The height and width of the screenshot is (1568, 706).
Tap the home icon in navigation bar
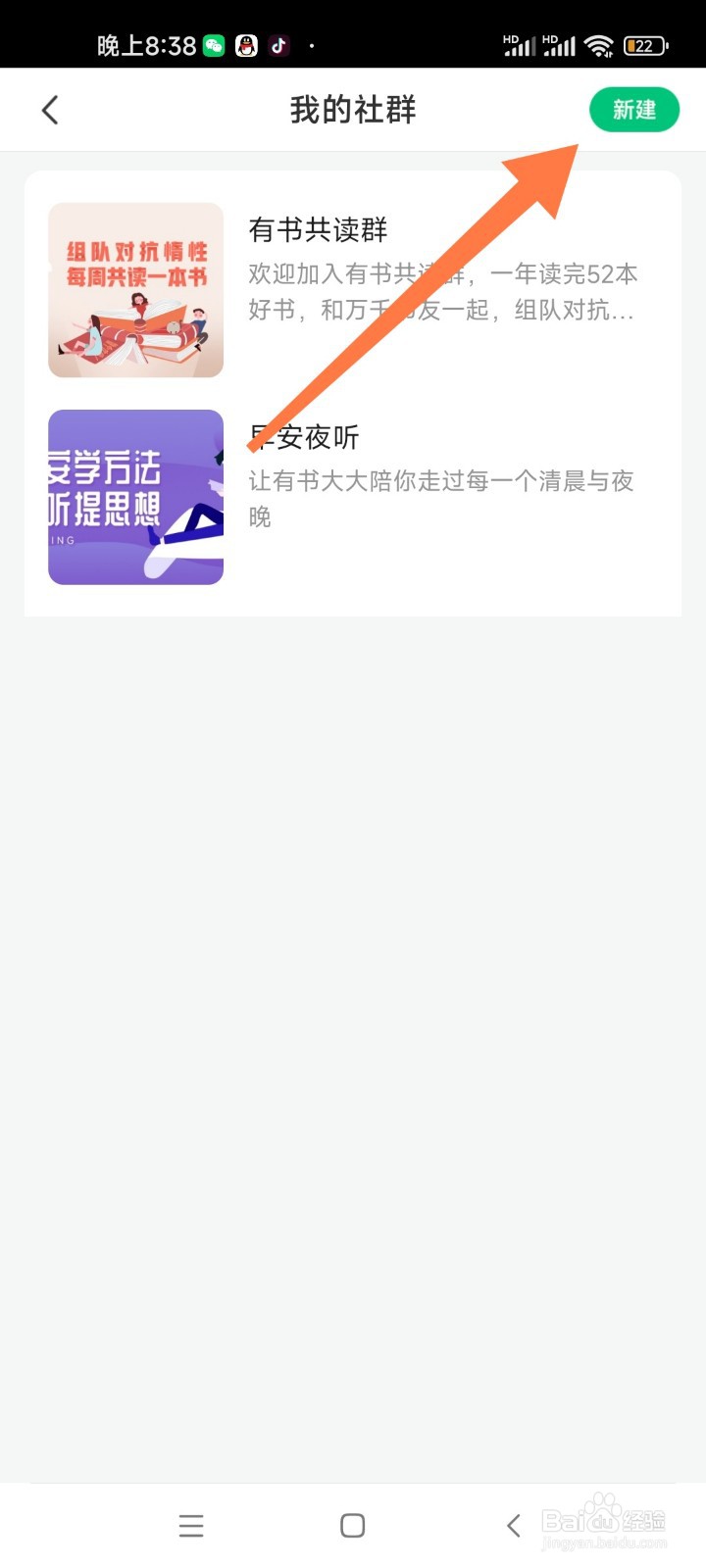point(351,1525)
